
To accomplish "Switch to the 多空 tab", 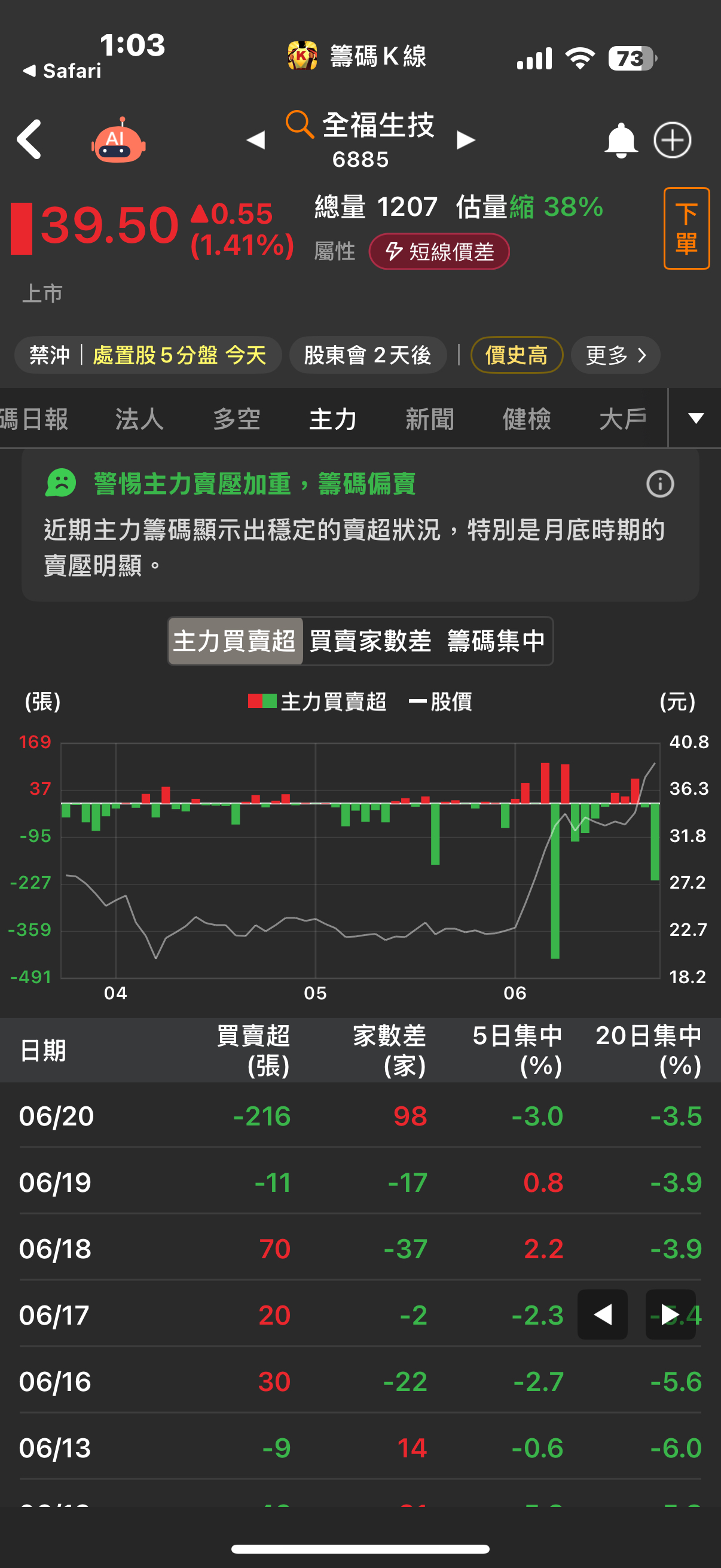I will point(236,419).
